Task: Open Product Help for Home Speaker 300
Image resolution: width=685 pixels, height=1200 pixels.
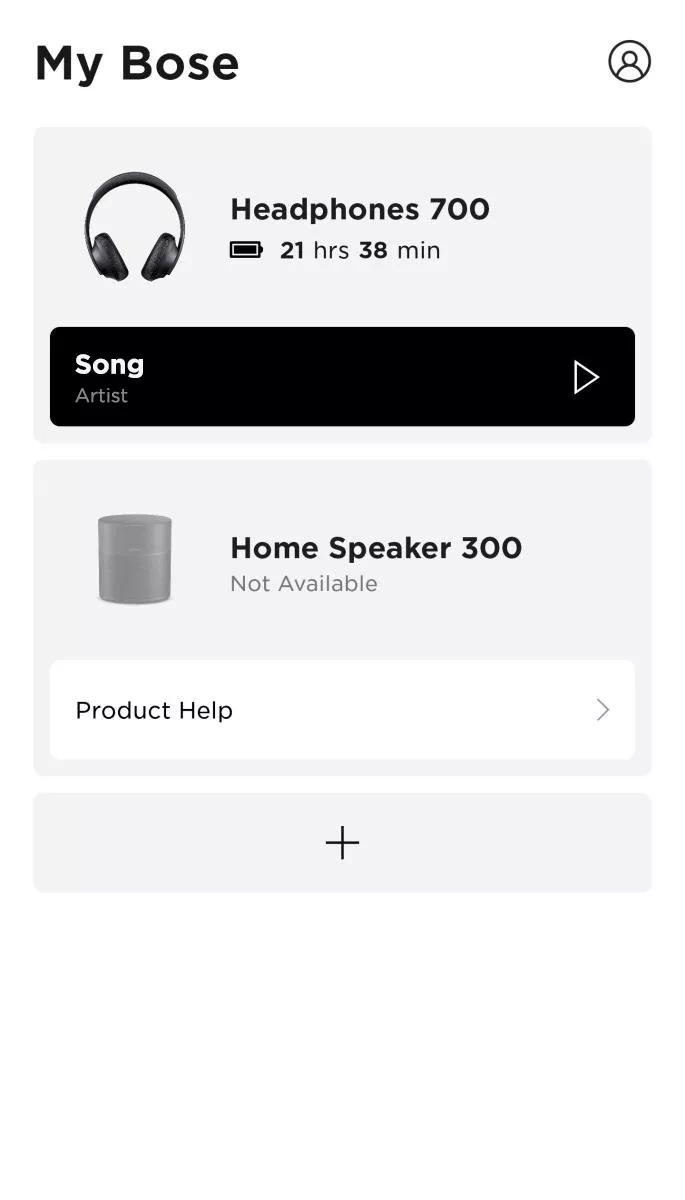Action: pyautogui.click(x=342, y=710)
